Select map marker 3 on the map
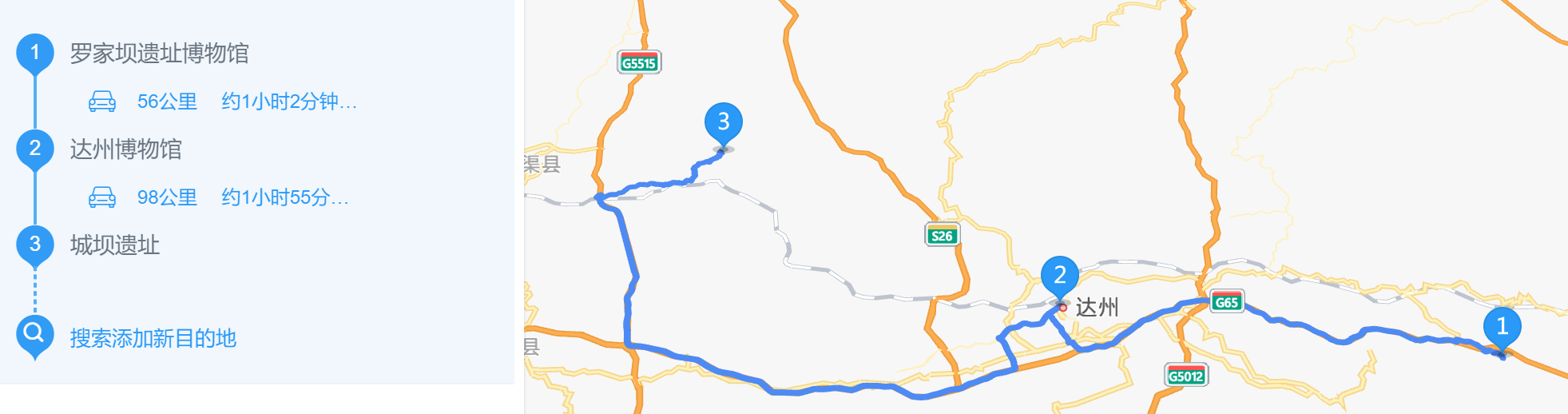 [x=723, y=123]
